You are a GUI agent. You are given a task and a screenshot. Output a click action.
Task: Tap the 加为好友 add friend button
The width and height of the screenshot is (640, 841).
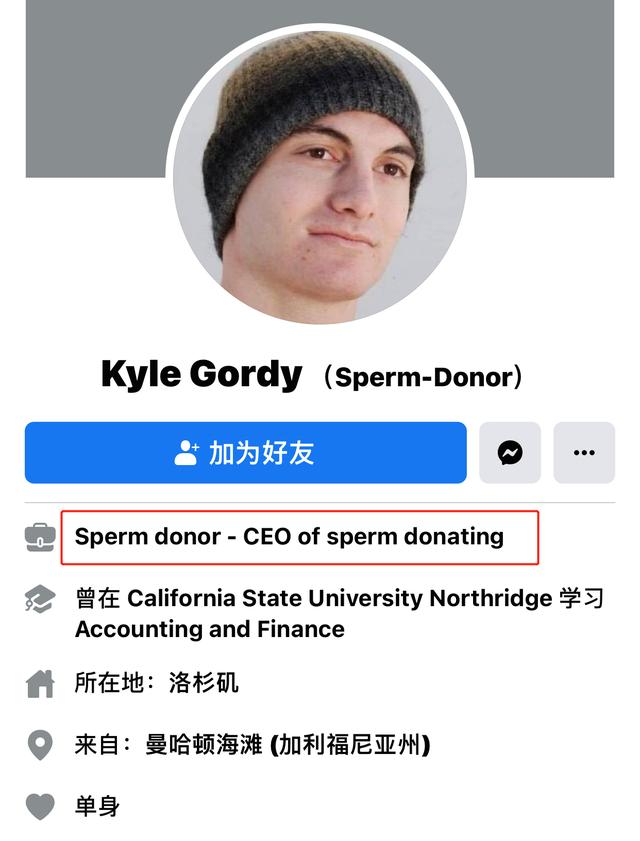click(245, 453)
